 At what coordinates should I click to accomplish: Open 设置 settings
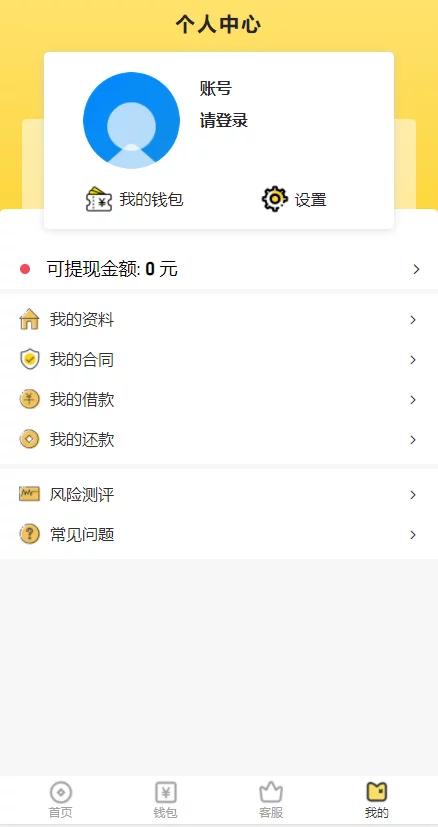click(x=294, y=199)
